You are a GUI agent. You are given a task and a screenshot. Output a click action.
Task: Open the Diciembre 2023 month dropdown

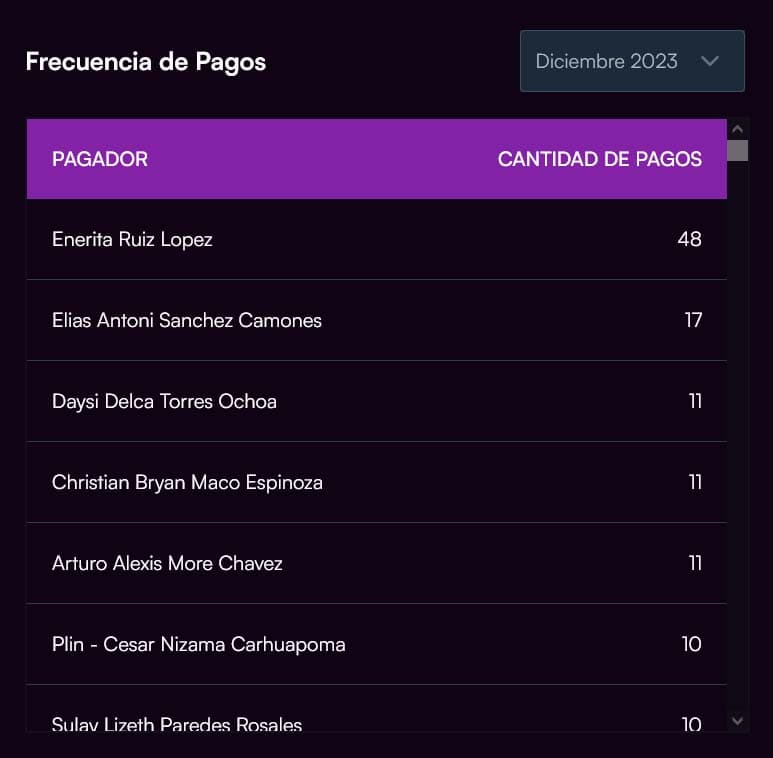[631, 61]
